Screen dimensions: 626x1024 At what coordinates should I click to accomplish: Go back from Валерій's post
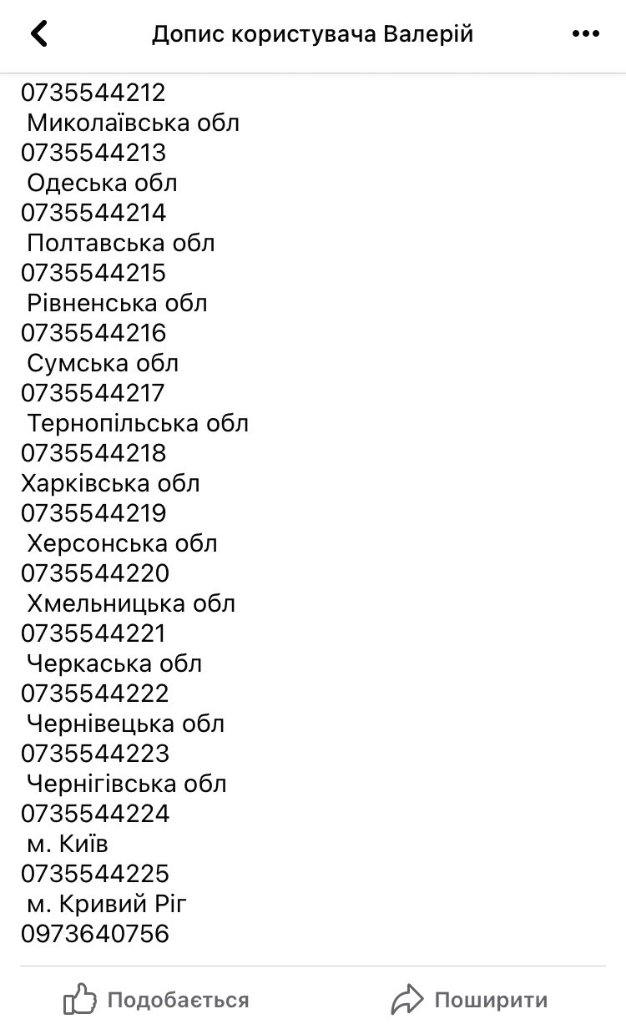coord(39,35)
